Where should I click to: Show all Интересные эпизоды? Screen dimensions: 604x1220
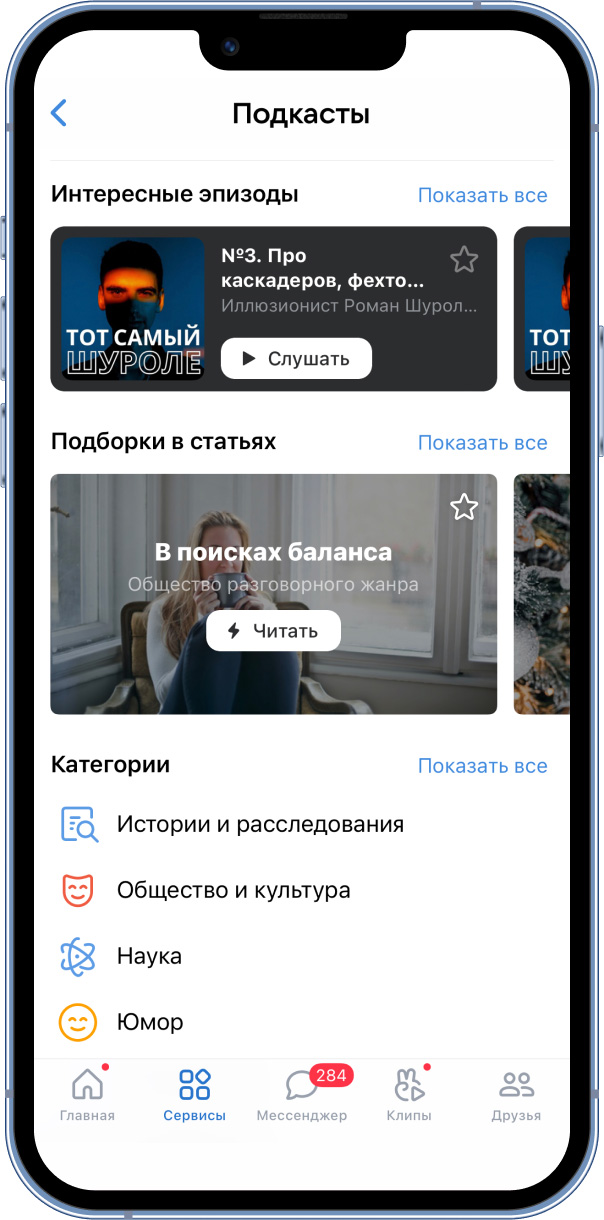click(482, 195)
